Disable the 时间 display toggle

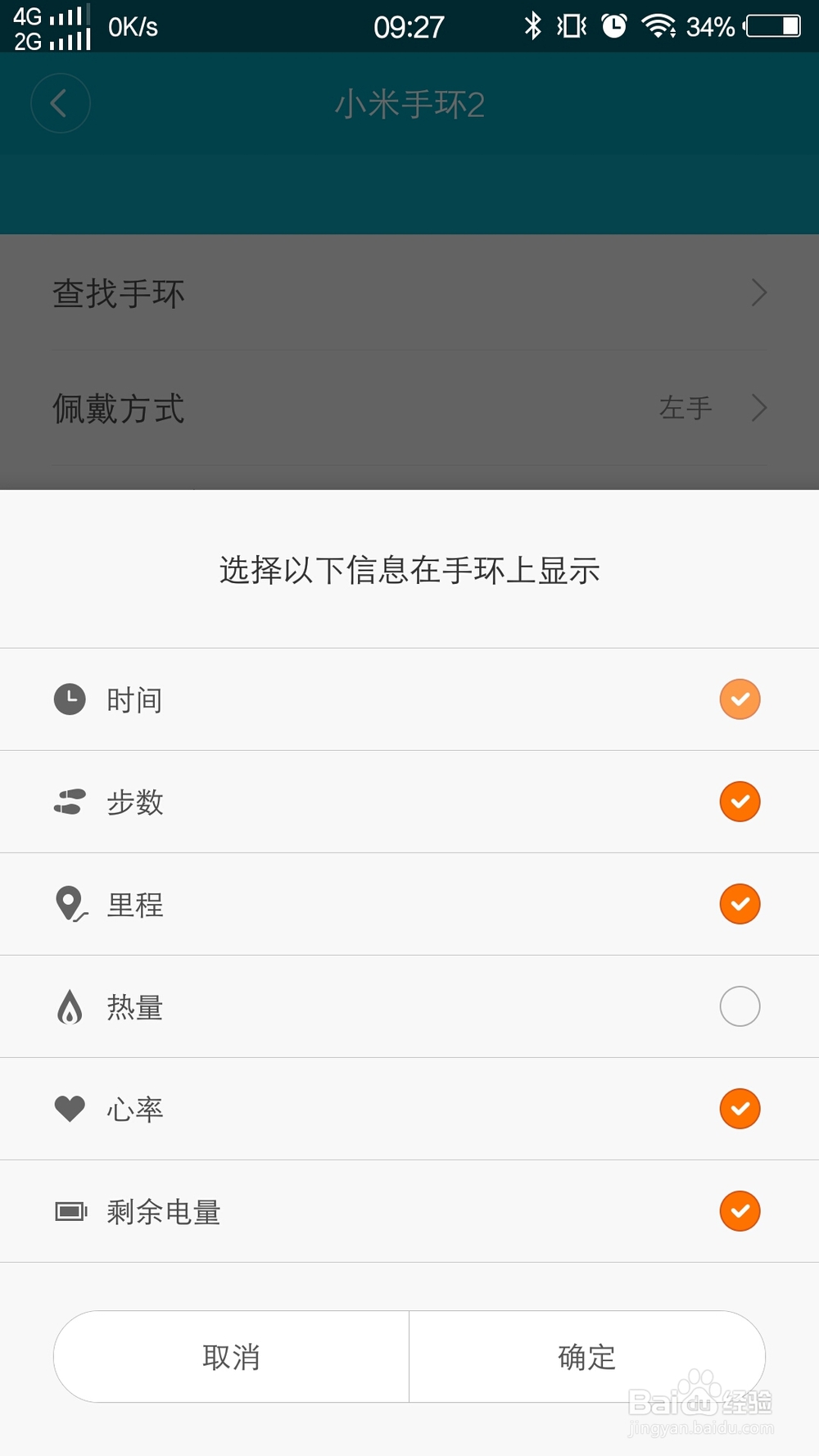740,699
